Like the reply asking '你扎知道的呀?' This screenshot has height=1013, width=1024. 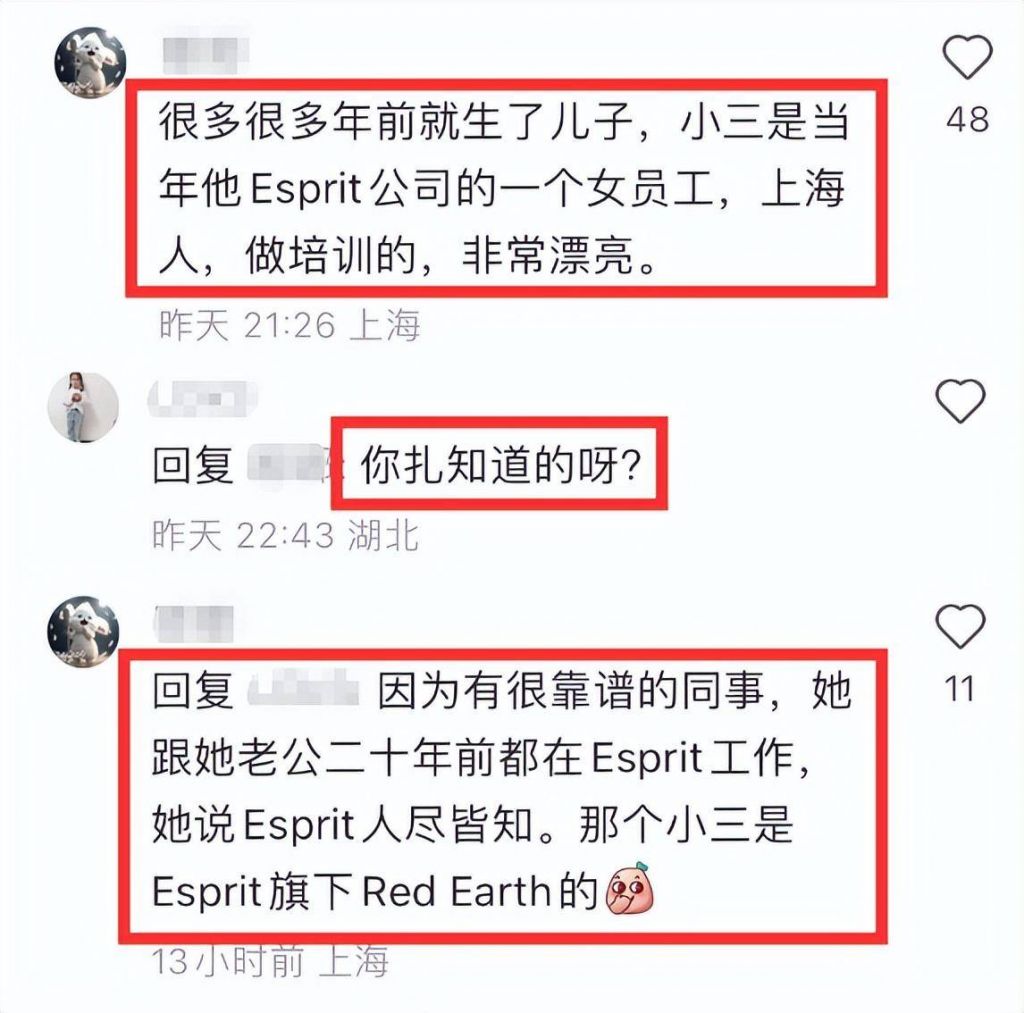click(x=961, y=401)
